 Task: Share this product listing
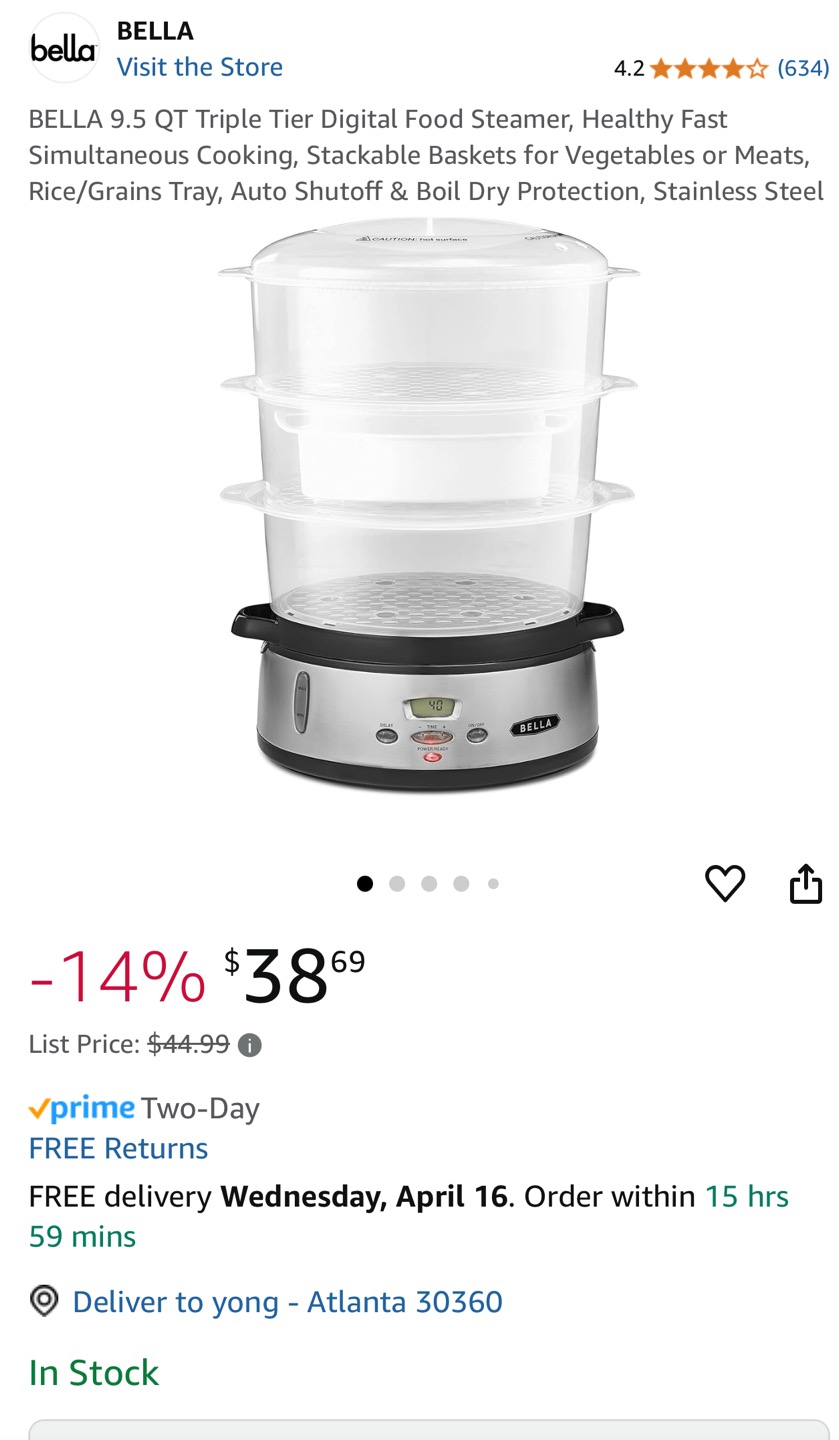tap(805, 883)
